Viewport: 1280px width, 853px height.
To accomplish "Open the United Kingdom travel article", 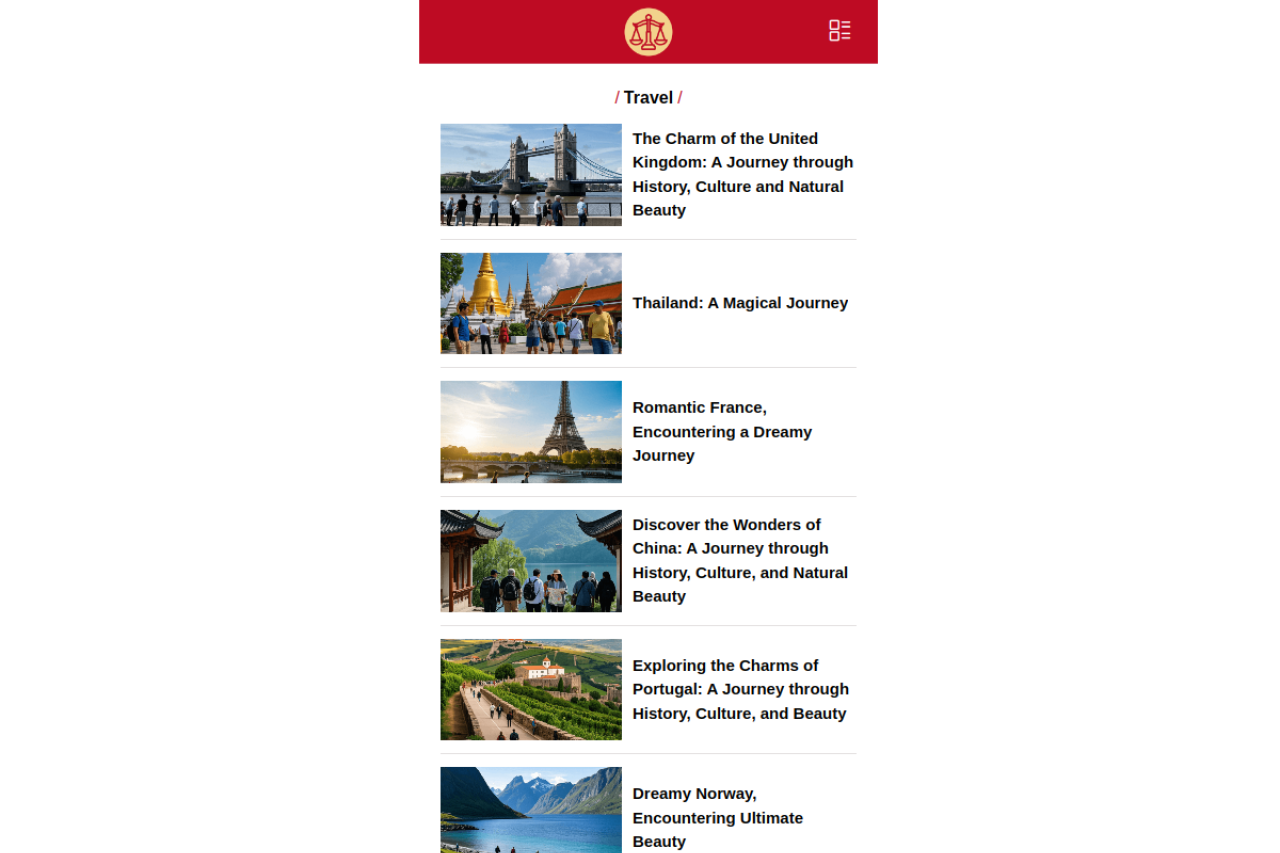I will 742,174.
